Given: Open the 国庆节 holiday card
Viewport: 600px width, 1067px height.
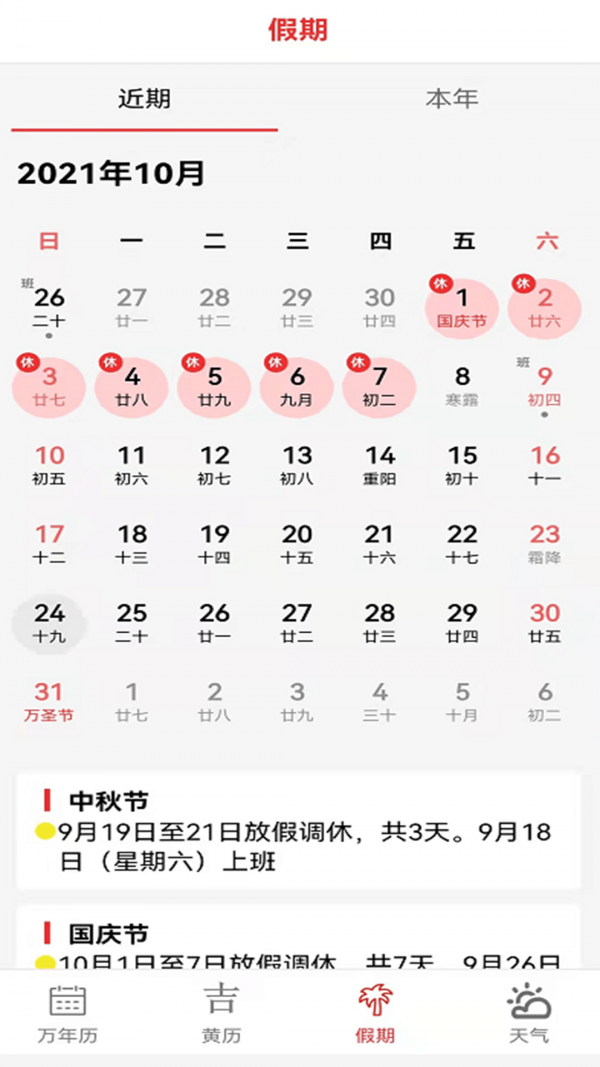Looking at the screenshot, I should click(298, 940).
